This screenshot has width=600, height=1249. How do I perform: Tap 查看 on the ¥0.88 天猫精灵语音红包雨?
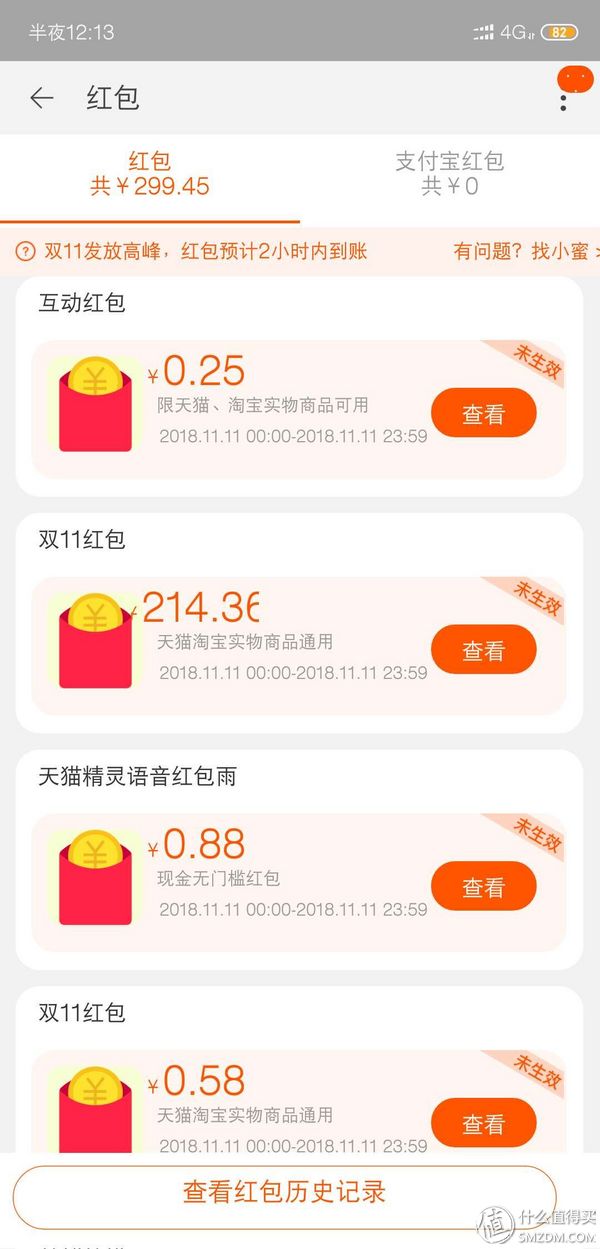point(483,887)
